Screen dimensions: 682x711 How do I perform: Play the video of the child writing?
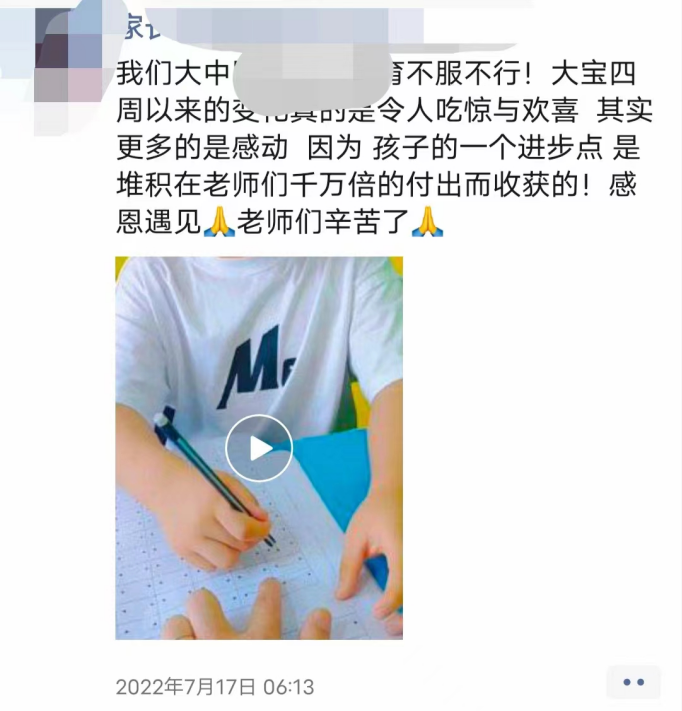point(259,447)
